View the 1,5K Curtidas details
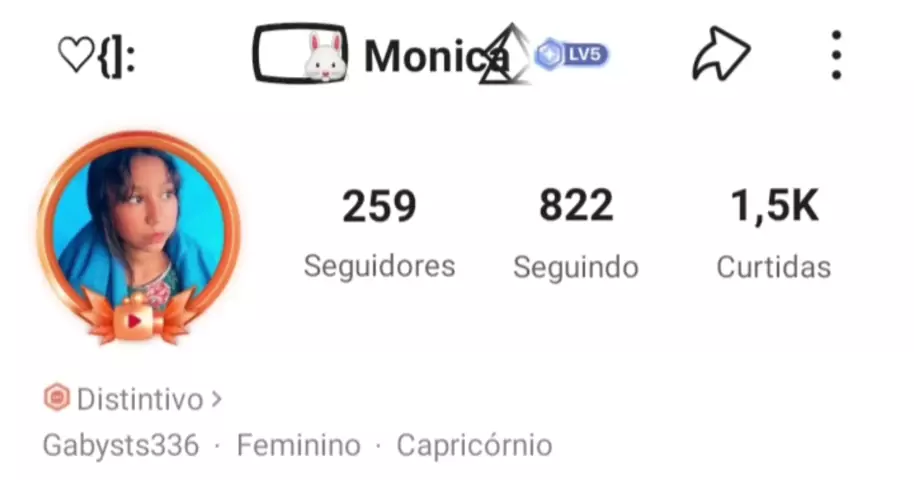This screenshot has height=480, width=914. [x=773, y=233]
